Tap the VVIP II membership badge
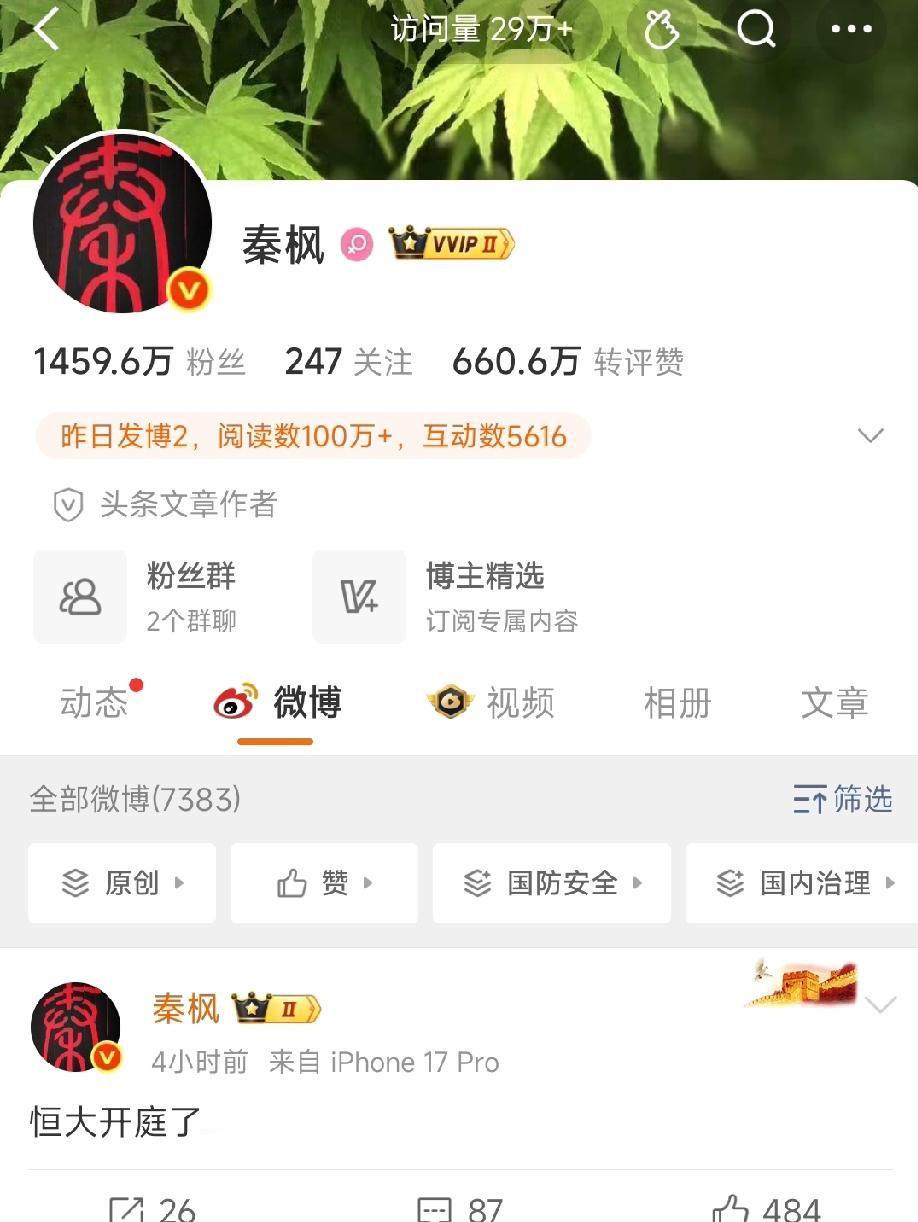 pyautogui.click(x=451, y=243)
